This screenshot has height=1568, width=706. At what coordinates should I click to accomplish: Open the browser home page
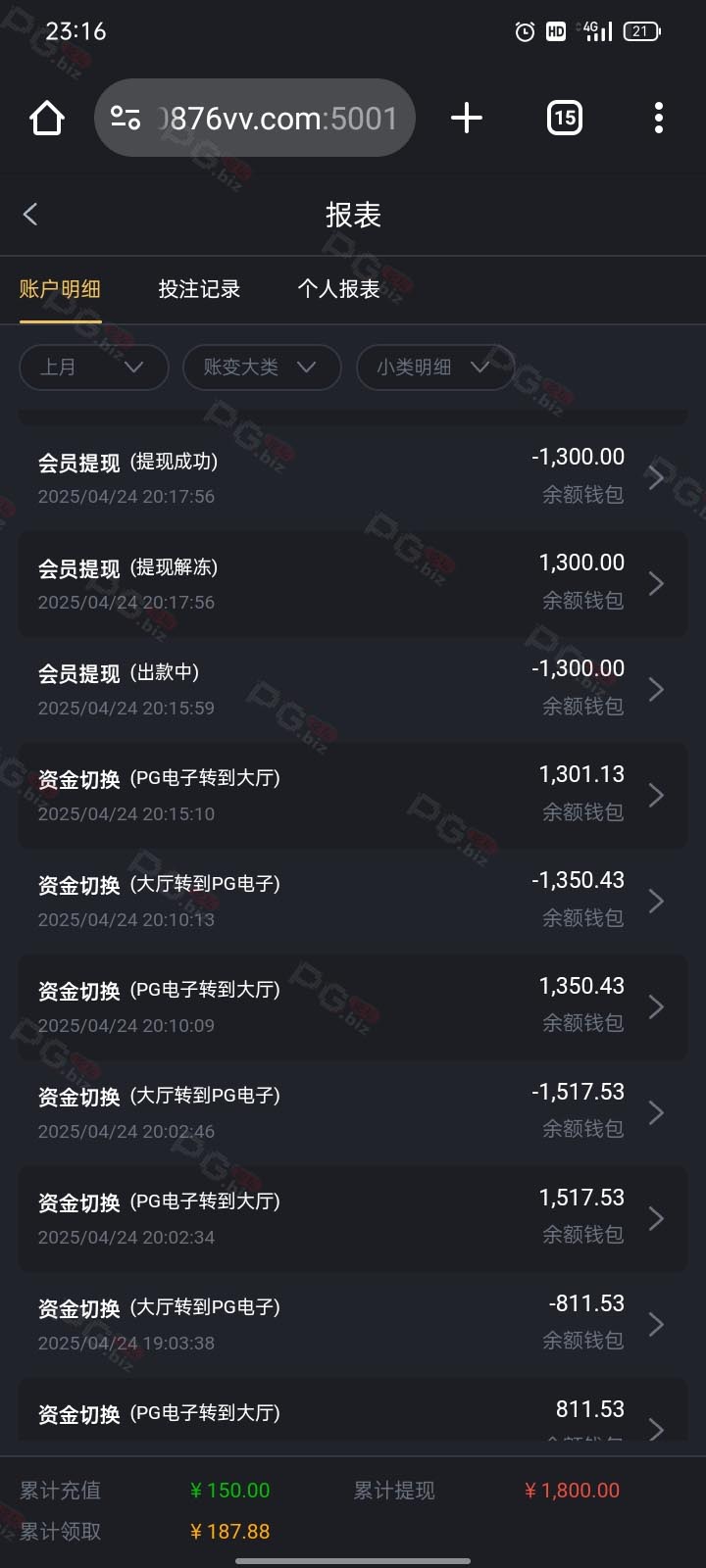pyautogui.click(x=47, y=119)
